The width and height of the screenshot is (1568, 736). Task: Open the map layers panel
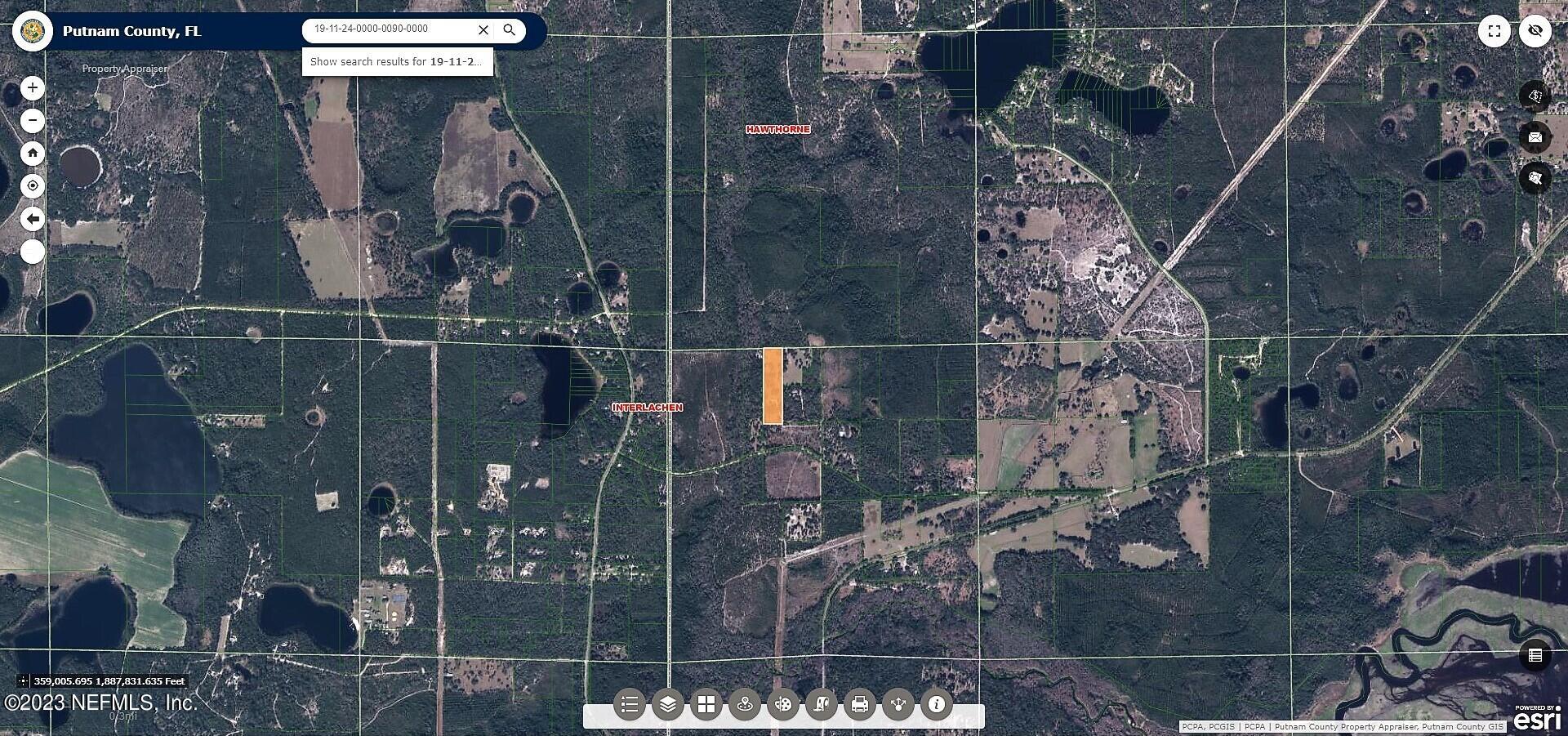668,704
